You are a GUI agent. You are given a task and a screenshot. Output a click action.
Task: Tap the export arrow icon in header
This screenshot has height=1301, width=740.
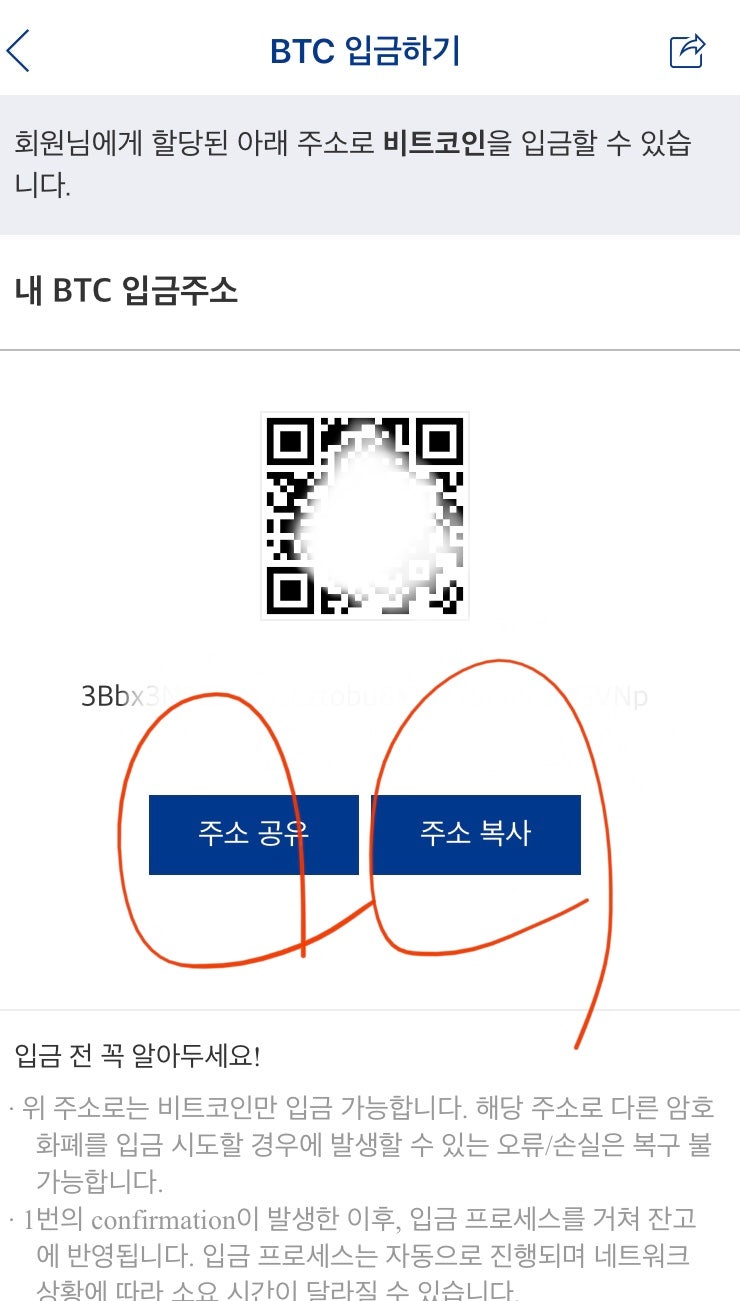(x=686, y=50)
